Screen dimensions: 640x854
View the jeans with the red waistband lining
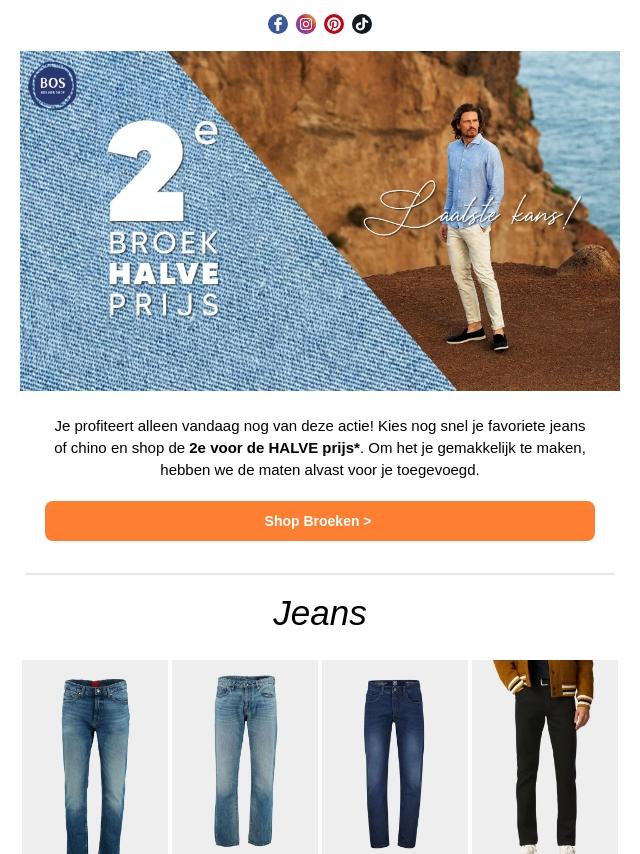click(x=95, y=757)
